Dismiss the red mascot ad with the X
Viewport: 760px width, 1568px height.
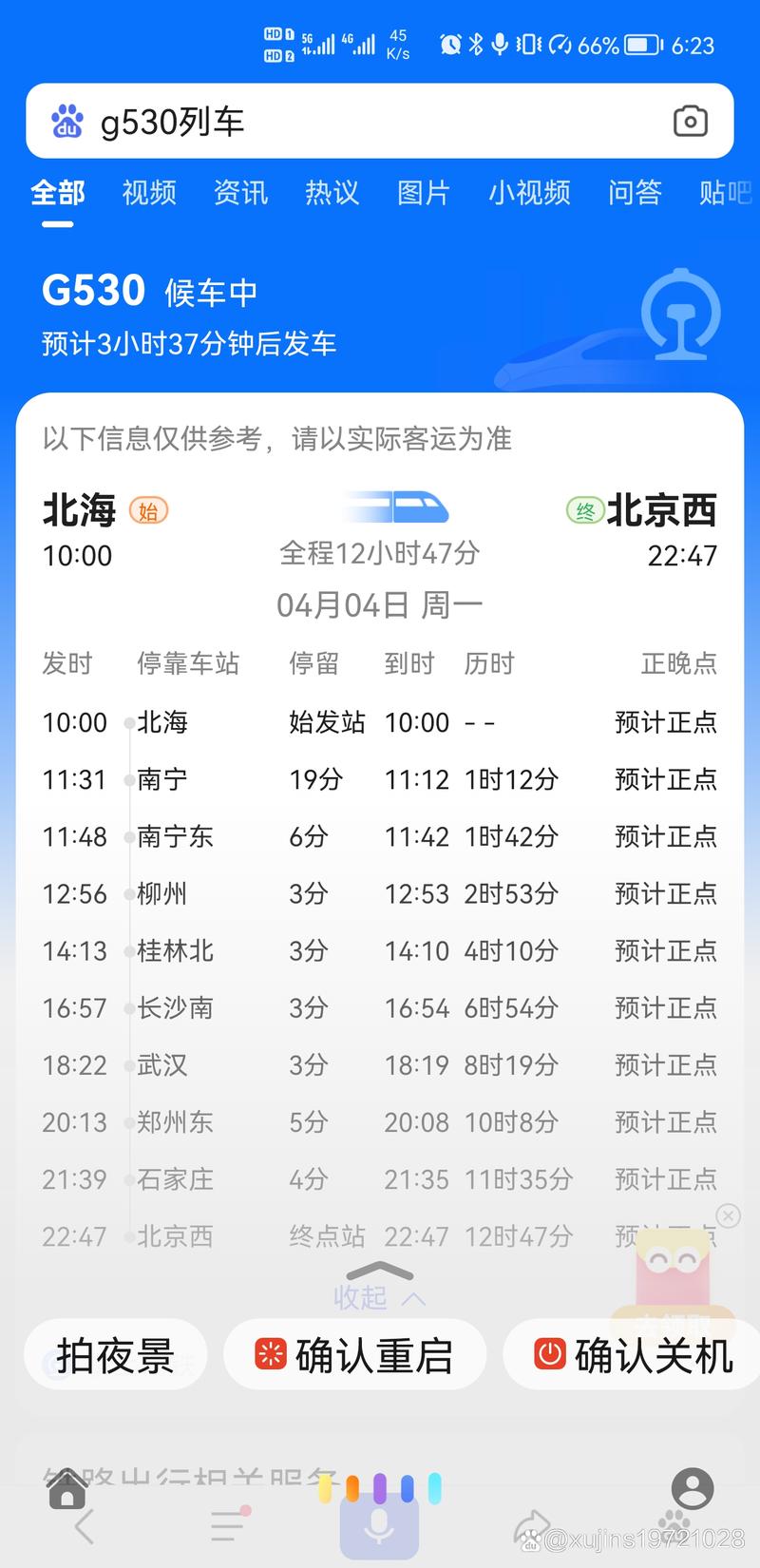point(728,1216)
